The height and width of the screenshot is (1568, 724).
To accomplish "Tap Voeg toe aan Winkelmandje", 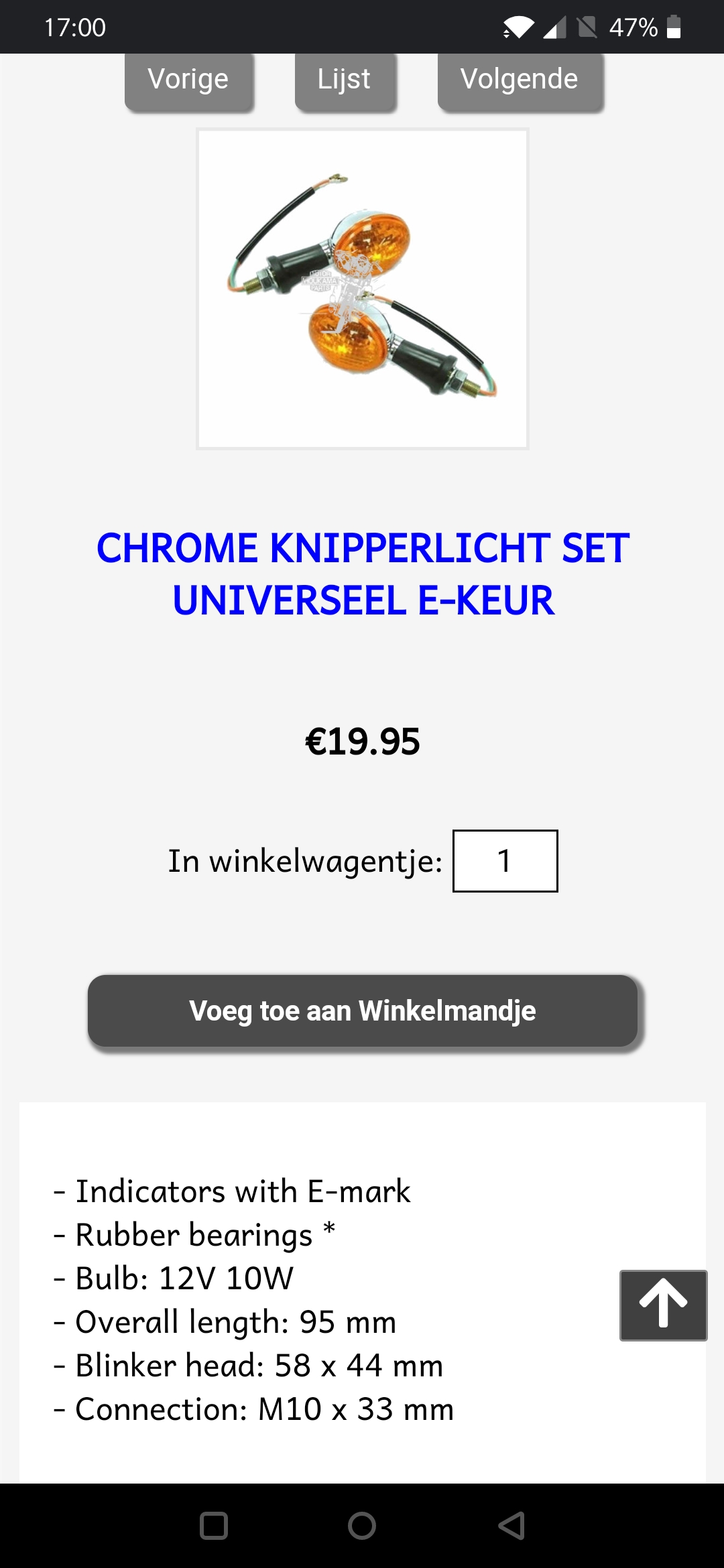I will 362,1010.
